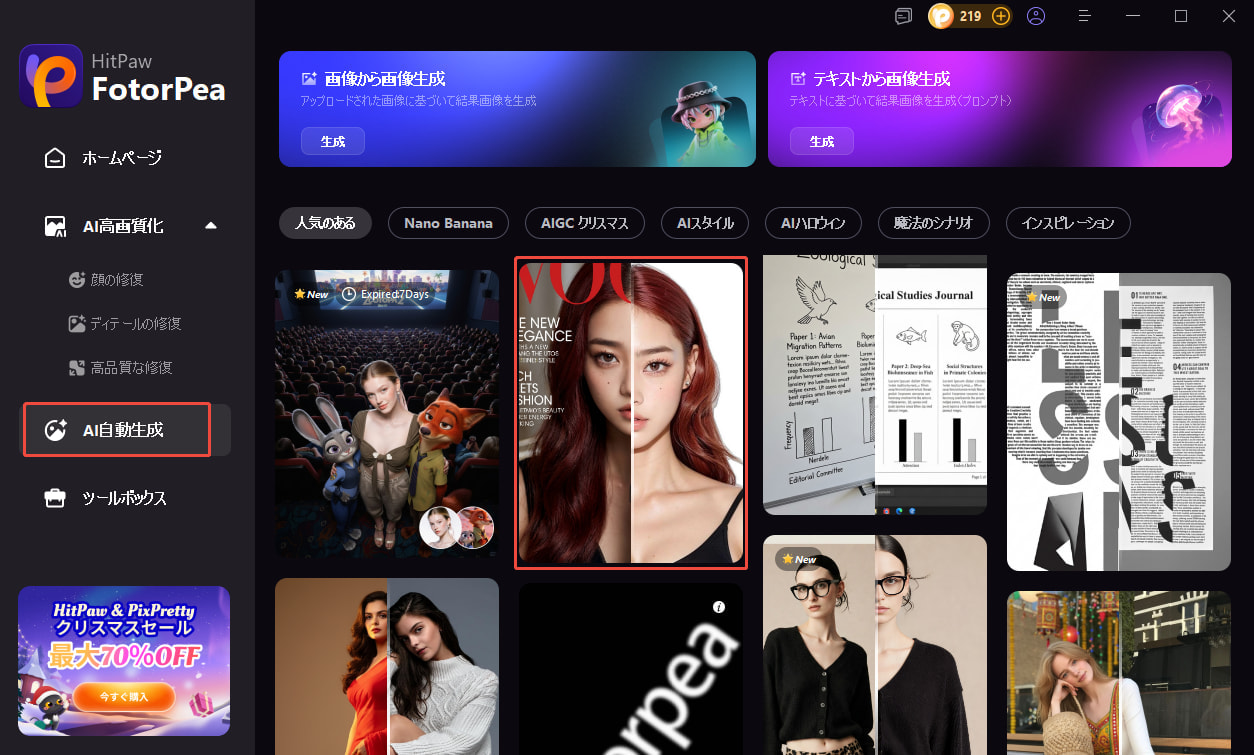1254x755 pixels.
Task: Add more coins with the plus icon
Action: (1000, 16)
